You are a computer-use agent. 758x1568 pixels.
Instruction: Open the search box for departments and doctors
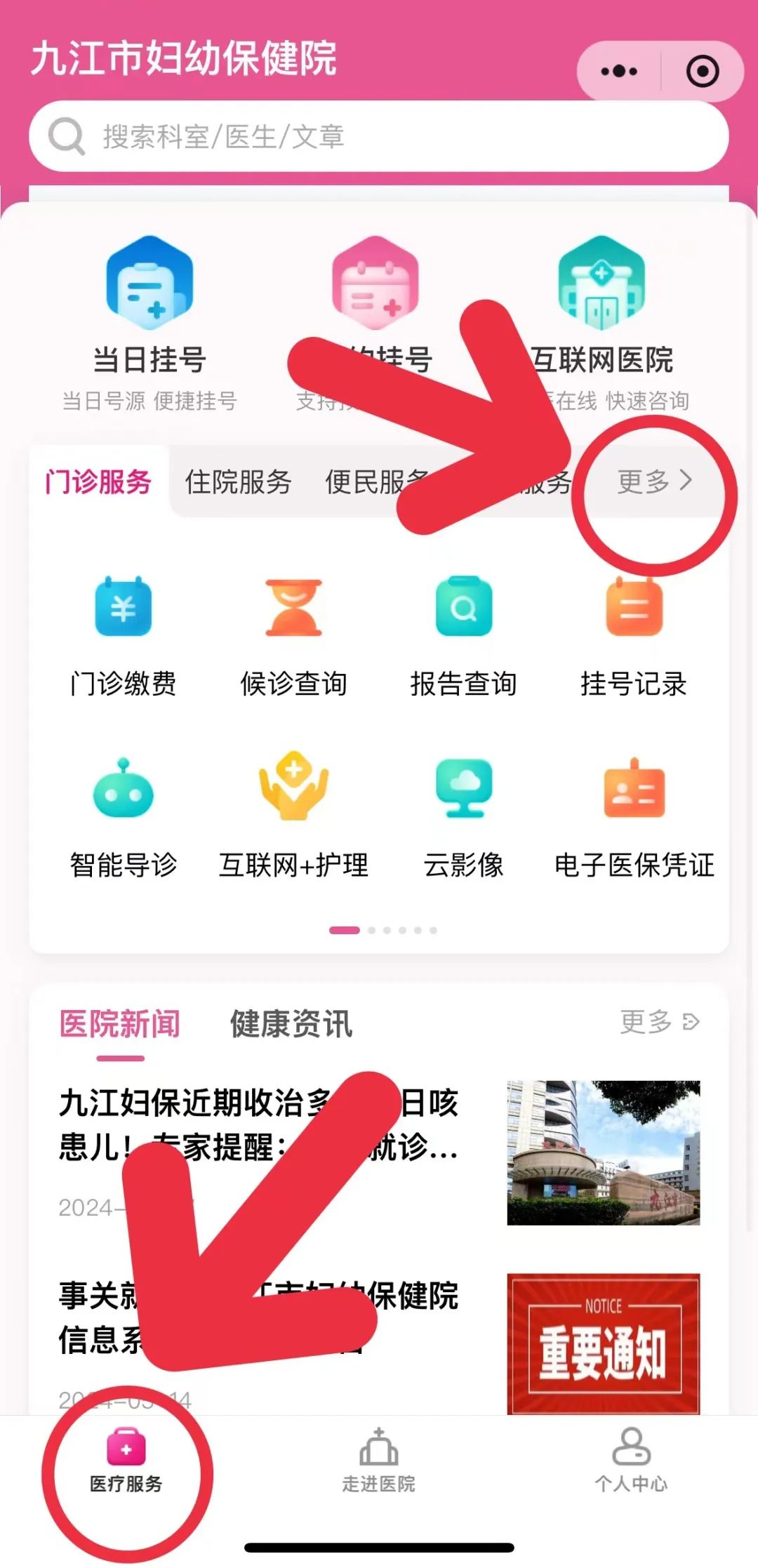[379, 136]
